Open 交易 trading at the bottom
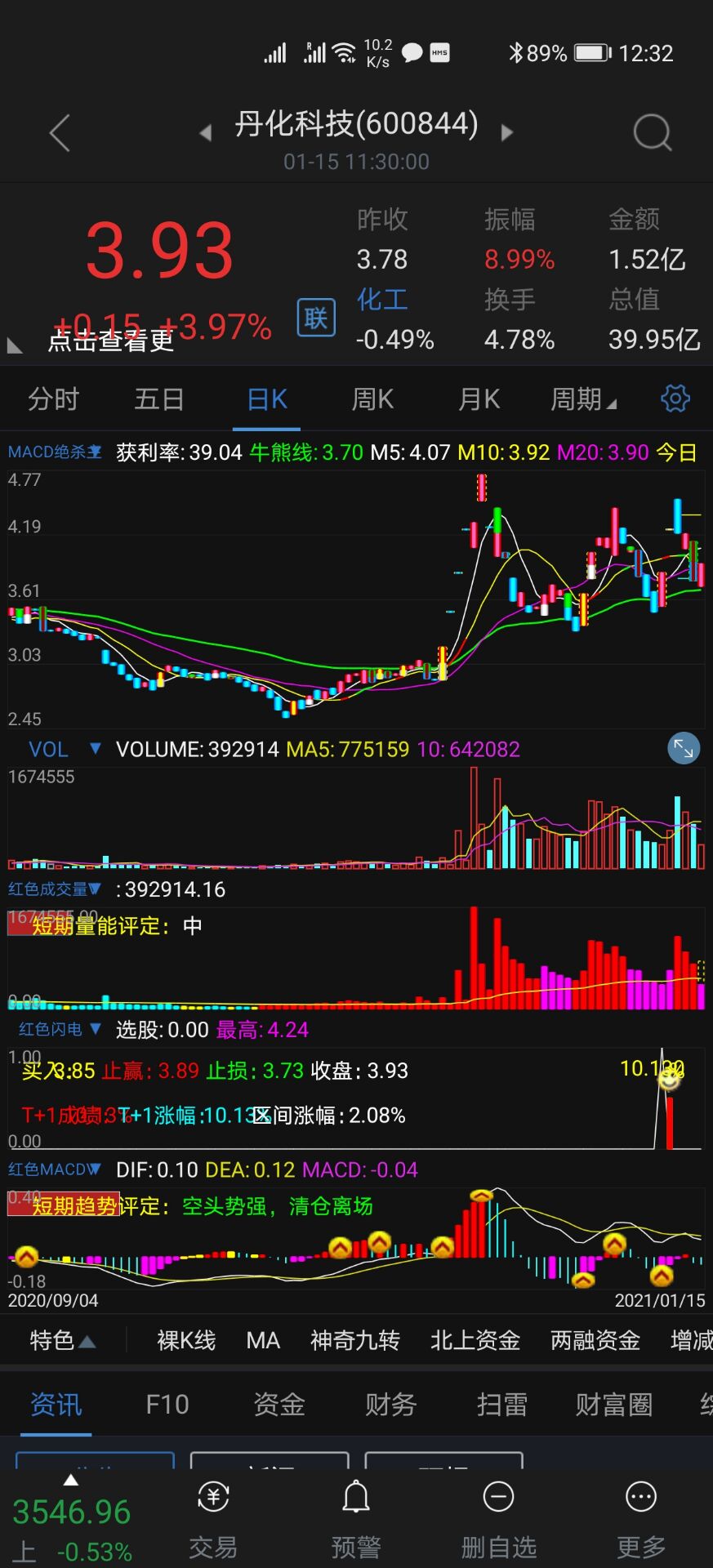Screen dimensions: 713x1568 pyautogui.click(x=213, y=1520)
